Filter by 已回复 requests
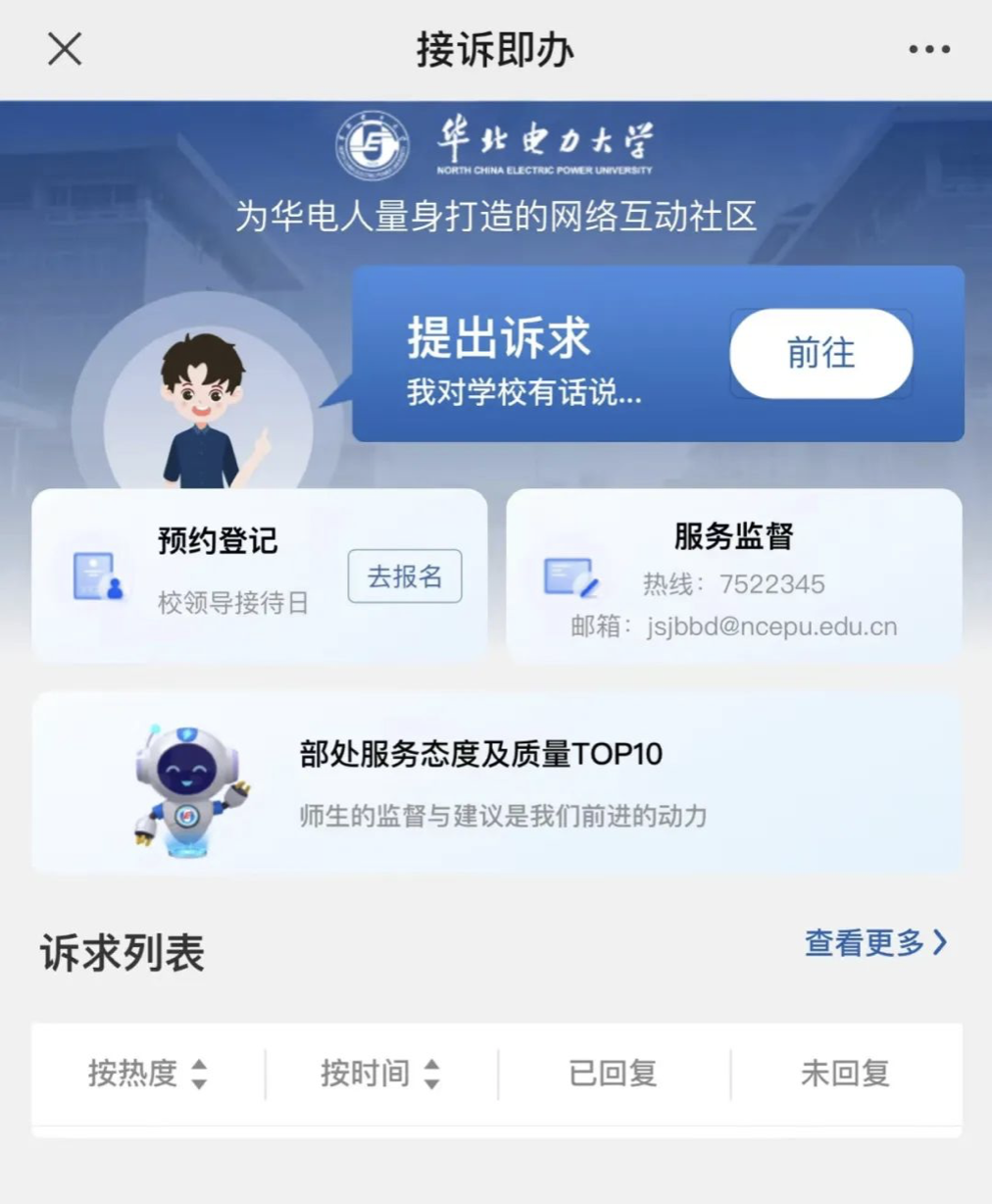992x1204 pixels. point(614,1074)
